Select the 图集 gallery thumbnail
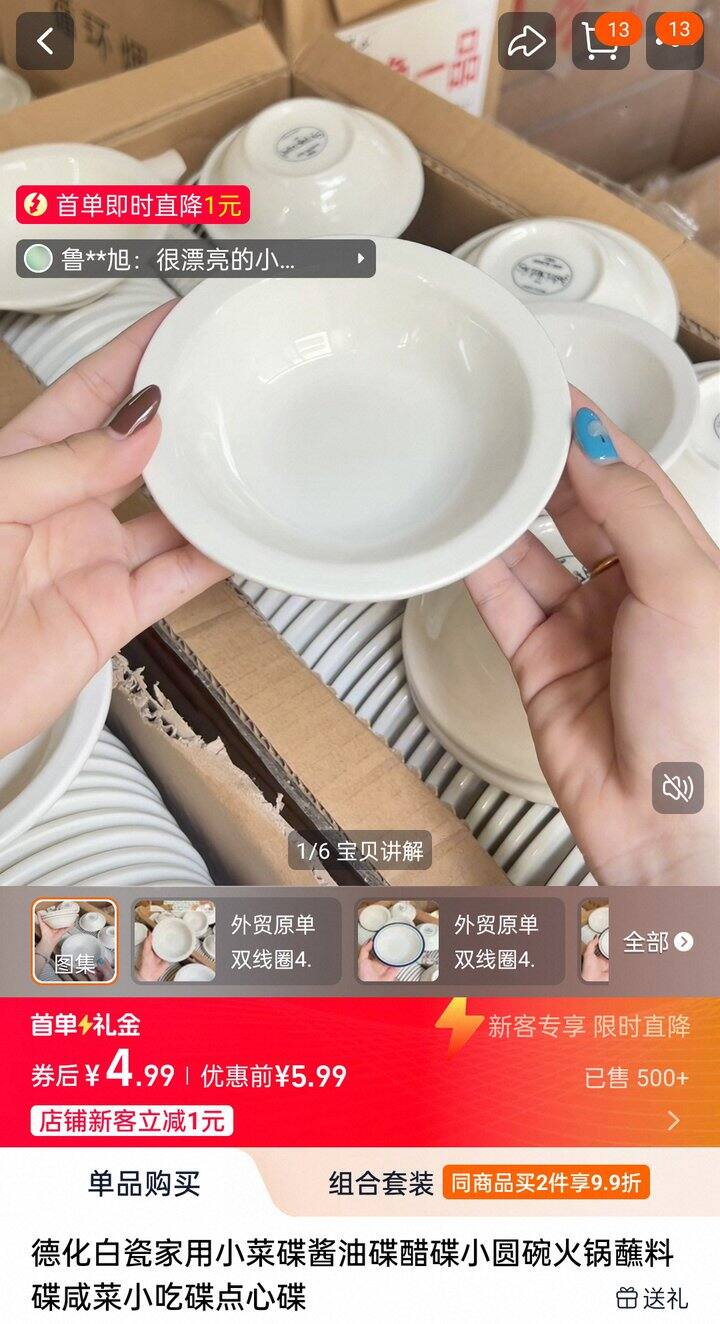The height and width of the screenshot is (1324, 720). tap(75, 941)
